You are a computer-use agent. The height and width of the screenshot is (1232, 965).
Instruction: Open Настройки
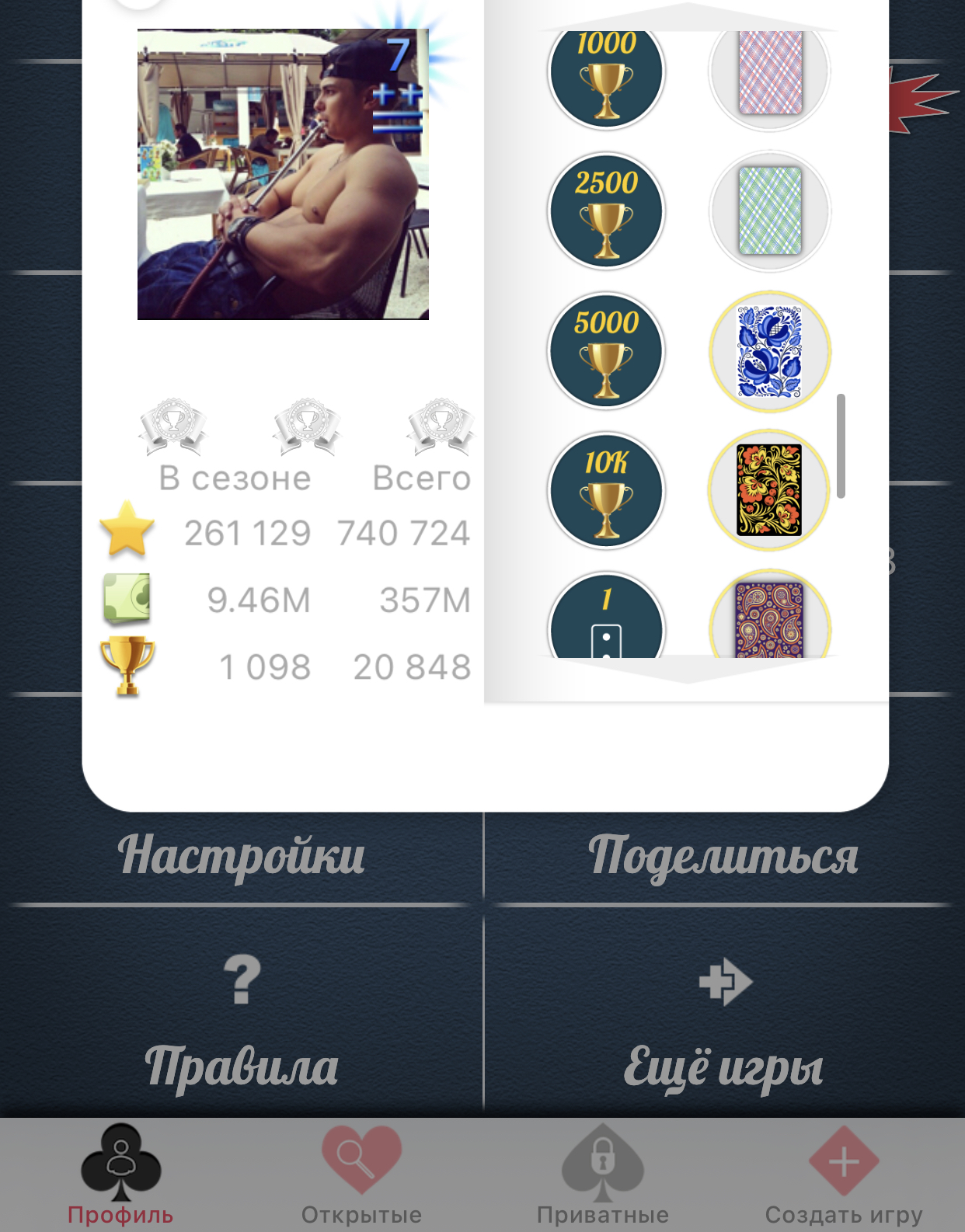pyautogui.click(x=242, y=856)
